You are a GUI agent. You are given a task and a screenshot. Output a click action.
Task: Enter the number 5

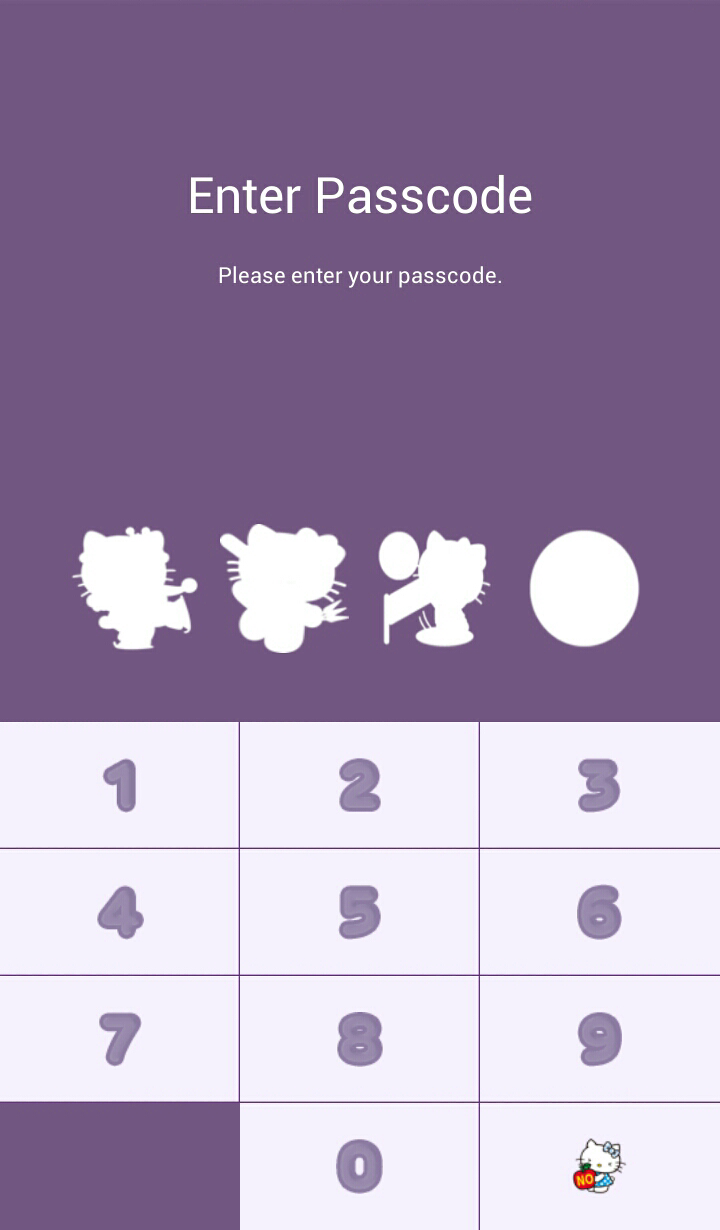[359, 912]
